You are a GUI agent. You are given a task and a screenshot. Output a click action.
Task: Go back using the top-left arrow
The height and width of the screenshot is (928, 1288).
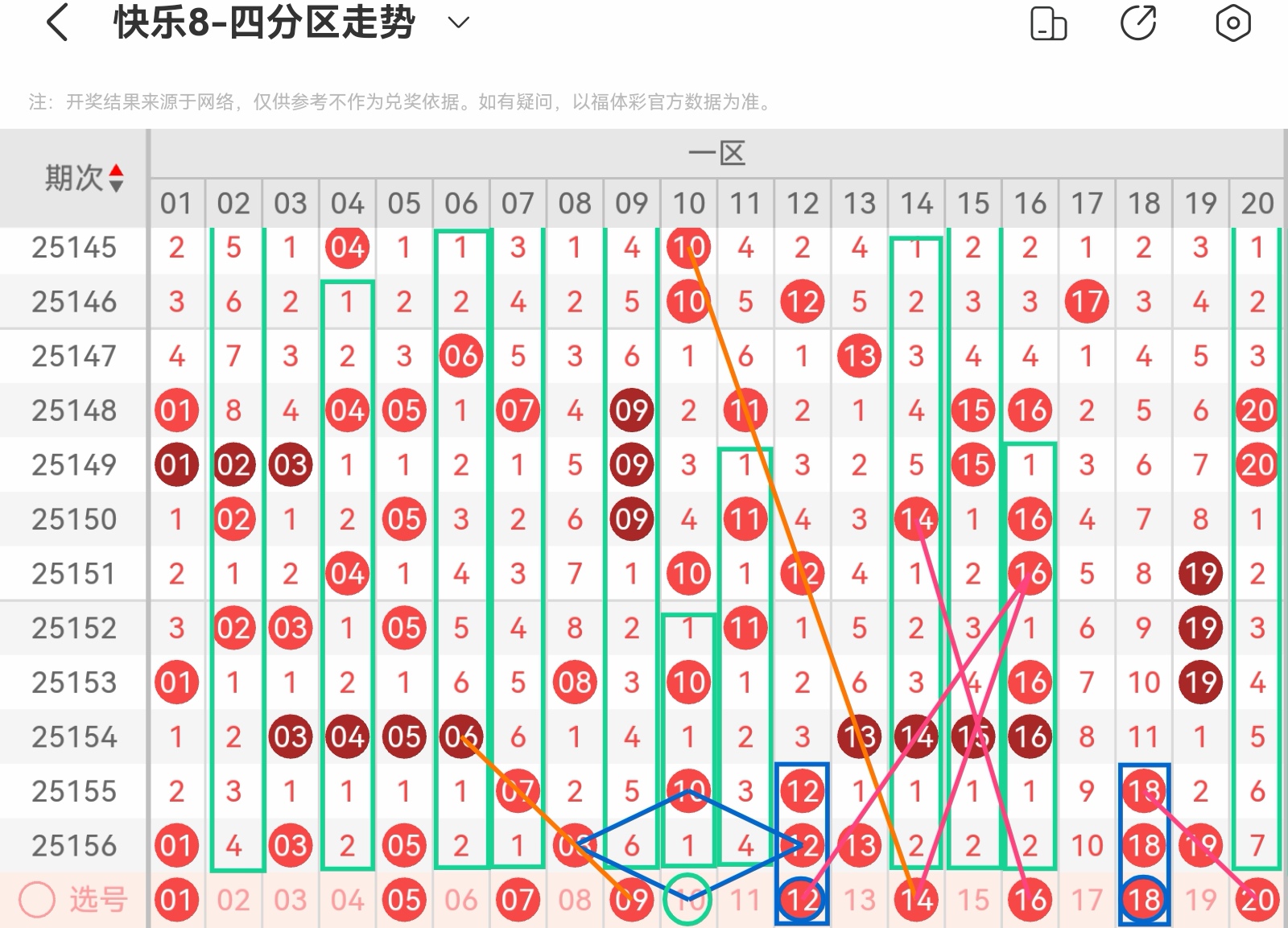pyautogui.click(x=57, y=23)
